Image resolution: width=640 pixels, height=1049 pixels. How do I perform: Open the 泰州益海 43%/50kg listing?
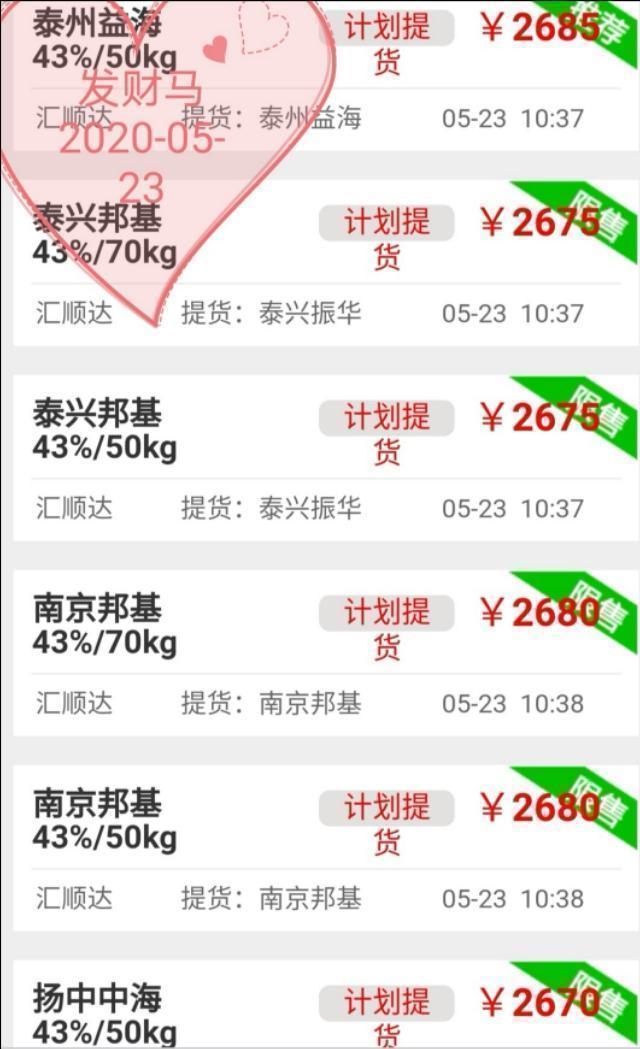click(326, 75)
